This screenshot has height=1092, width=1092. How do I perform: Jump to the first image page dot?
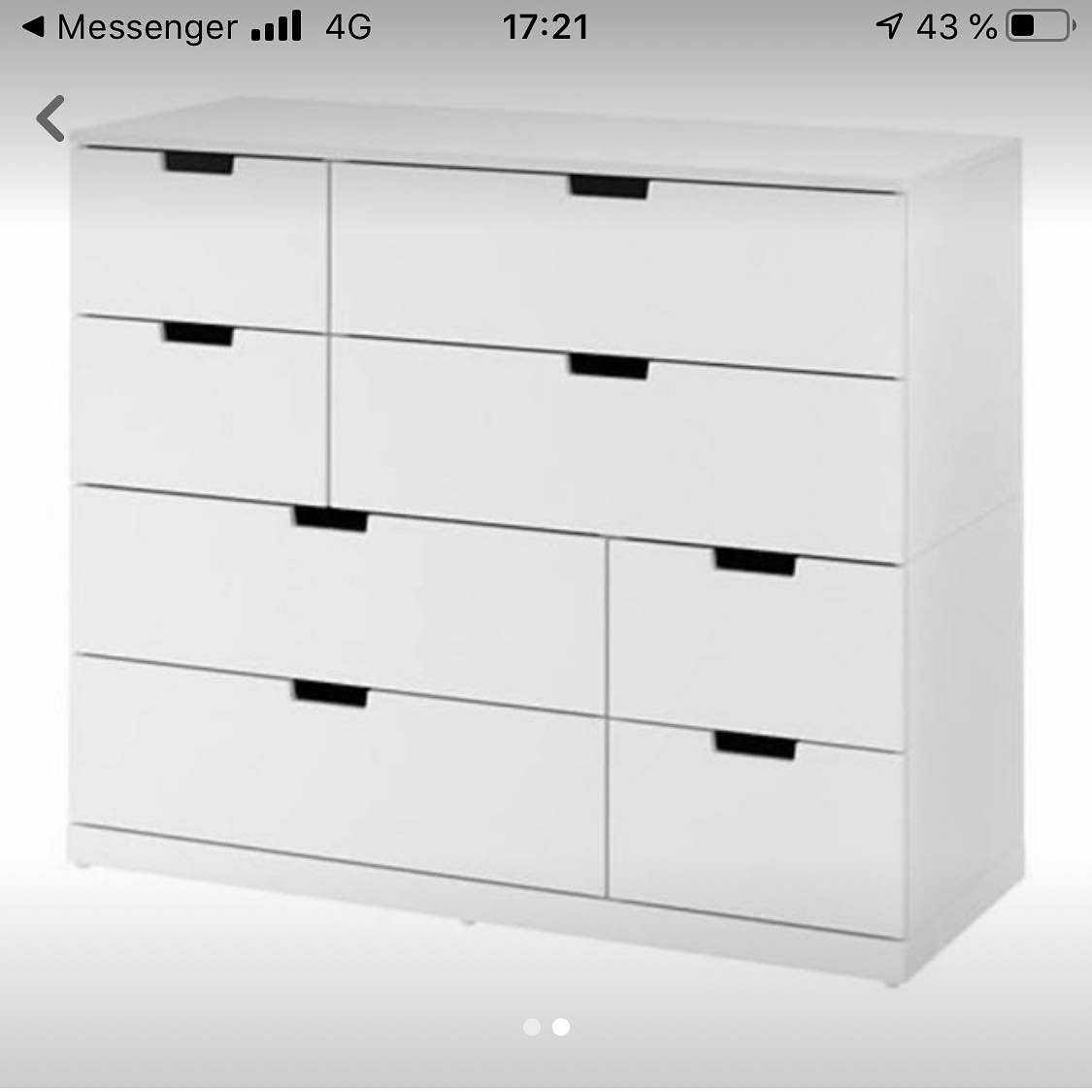(531, 1027)
